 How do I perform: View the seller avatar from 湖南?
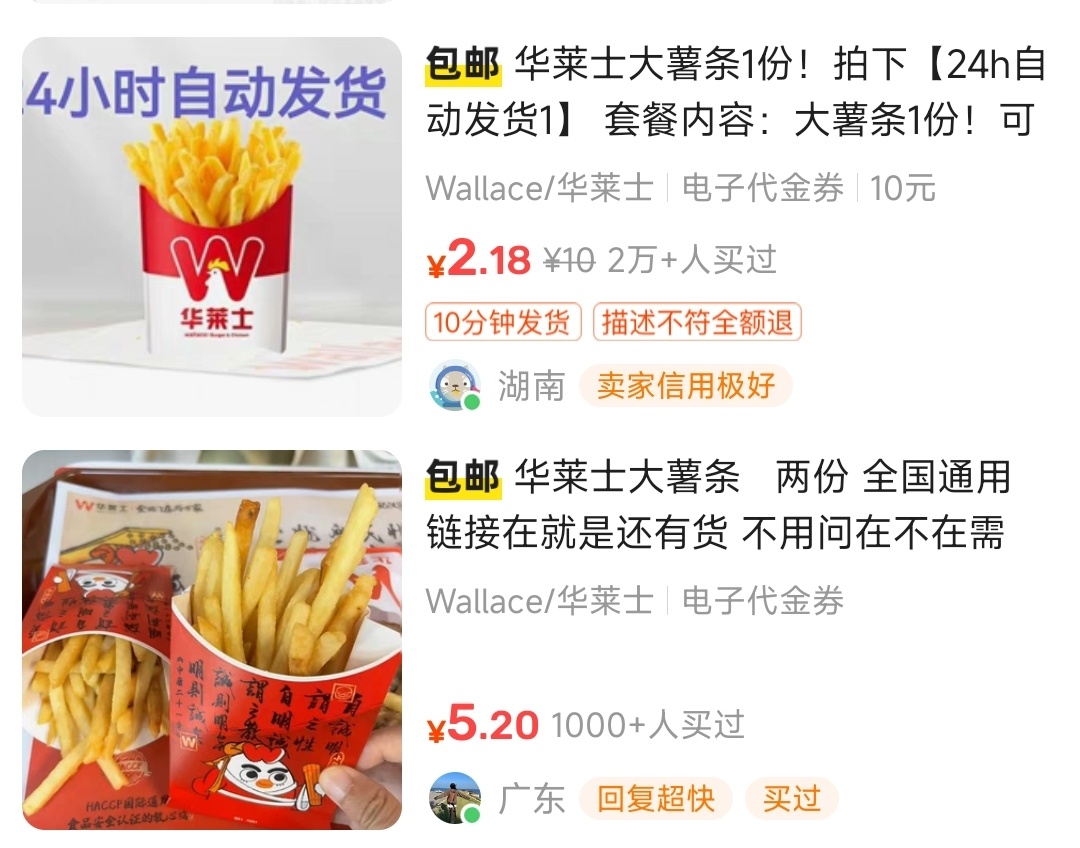pyautogui.click(x=455, y=385)
